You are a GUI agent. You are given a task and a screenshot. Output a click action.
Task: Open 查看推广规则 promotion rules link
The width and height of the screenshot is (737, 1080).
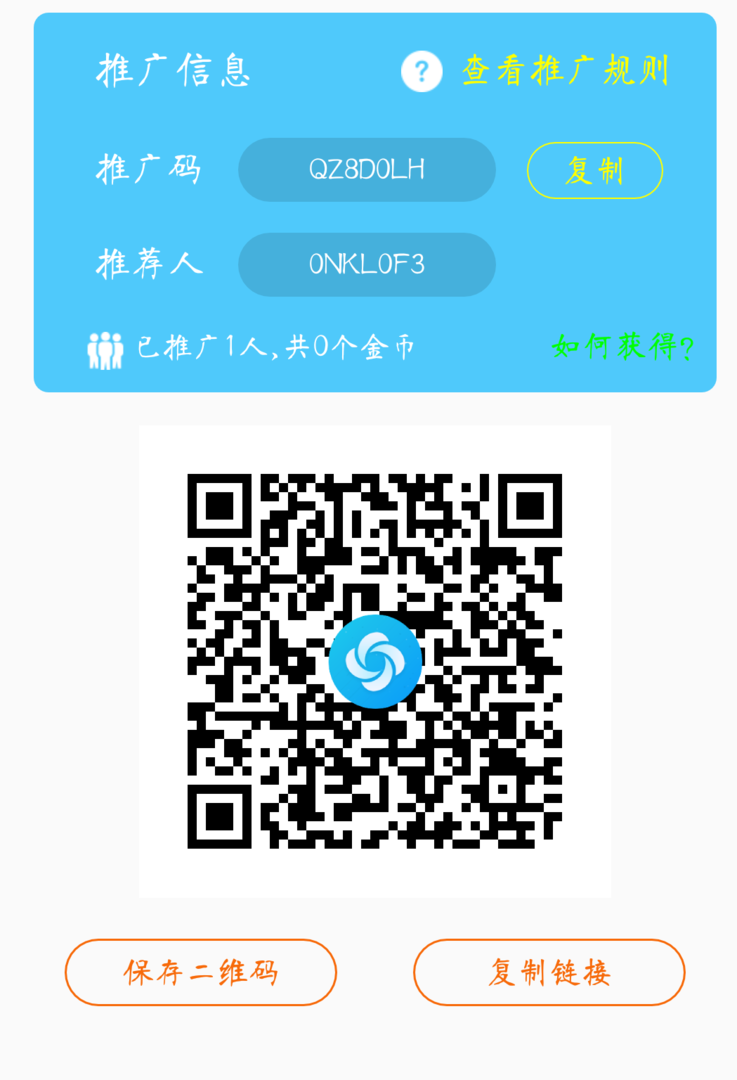pos(564,71)
